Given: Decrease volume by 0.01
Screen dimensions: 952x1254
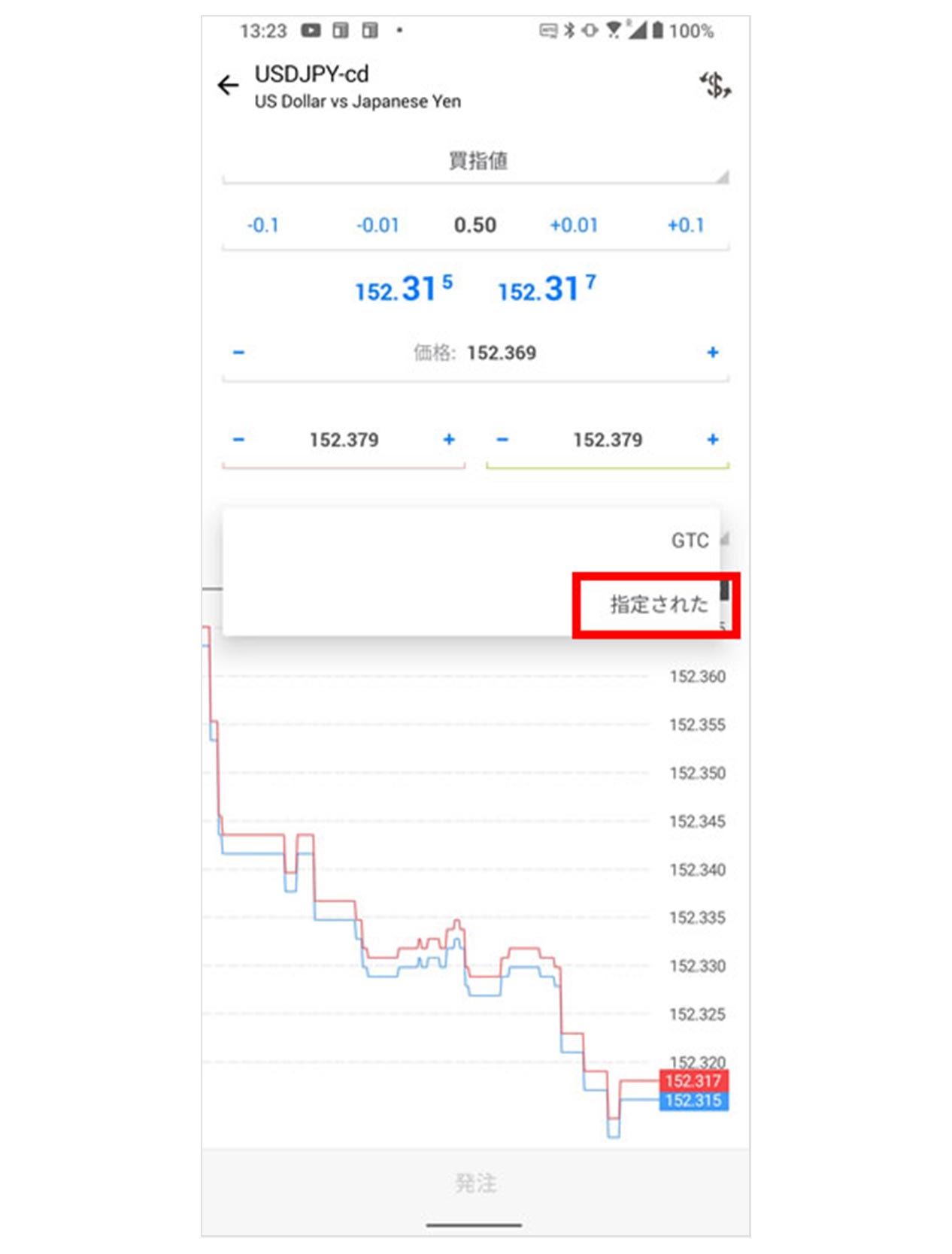Looking at the screenshot, I should tap(377, 226).
